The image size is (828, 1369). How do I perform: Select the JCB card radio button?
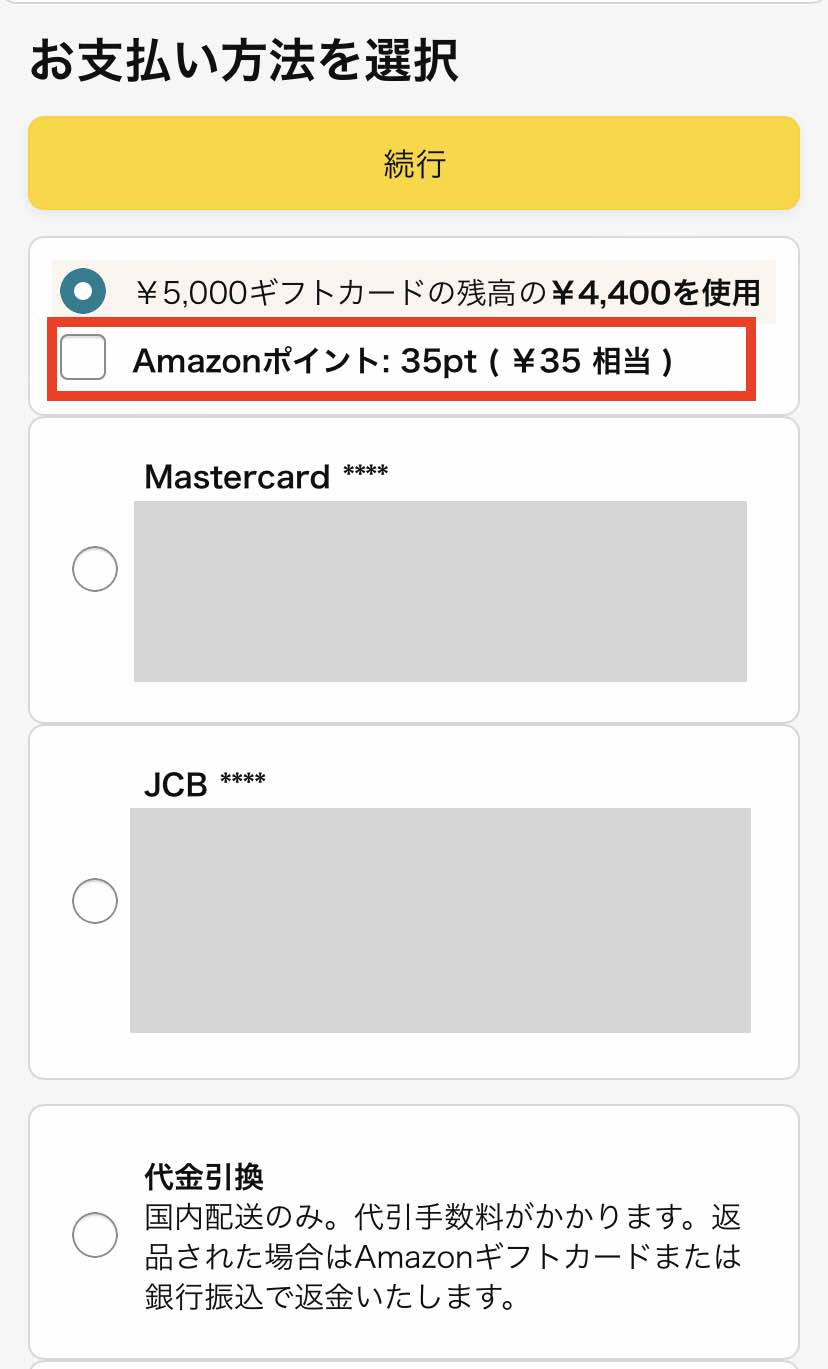point(95,902)
